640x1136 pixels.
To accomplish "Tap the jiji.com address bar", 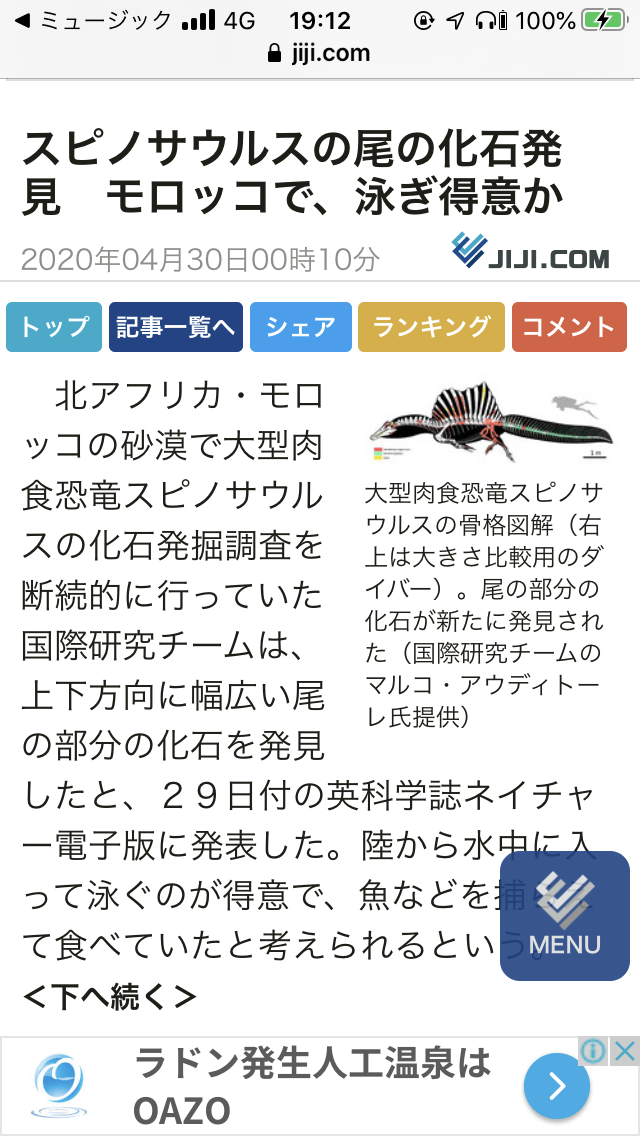I will click(320, 54).
